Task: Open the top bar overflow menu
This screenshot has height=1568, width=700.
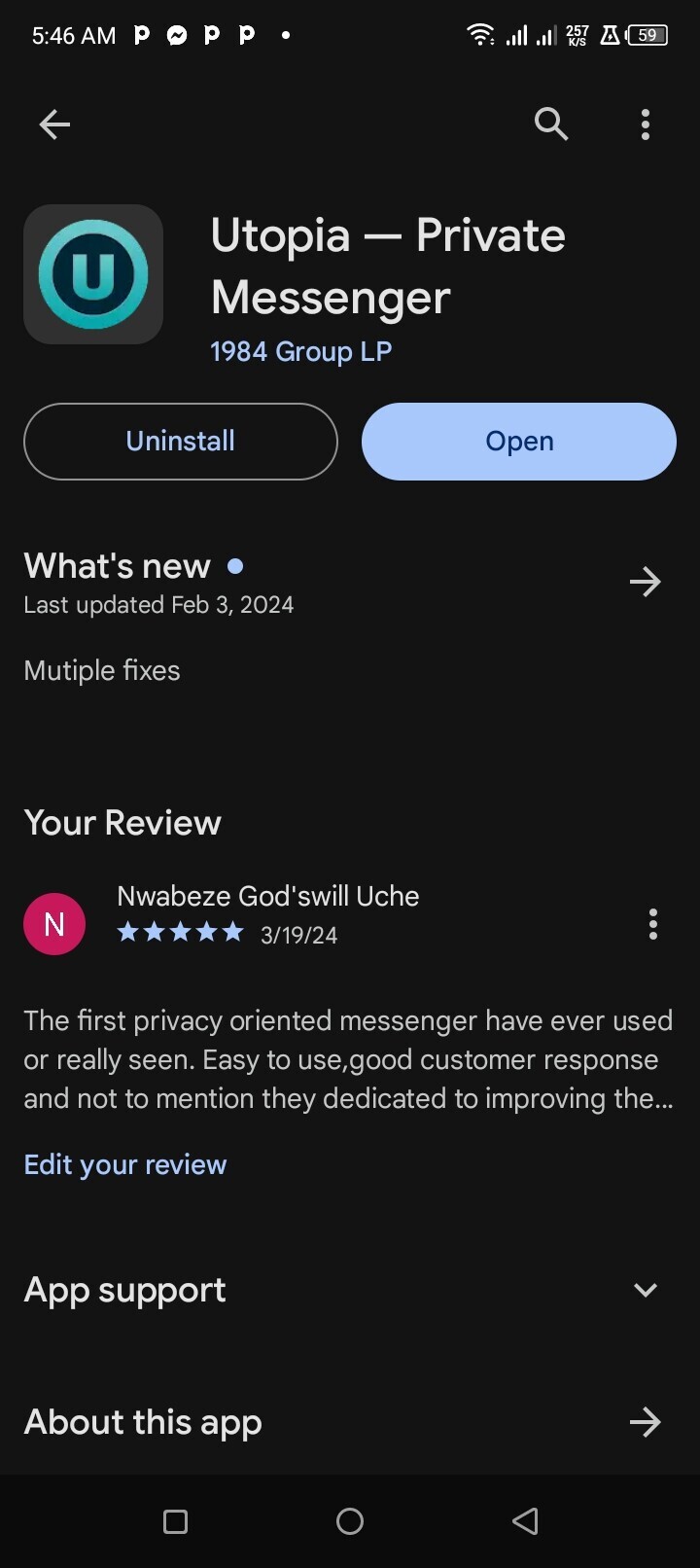Action: tap(646, 125)
